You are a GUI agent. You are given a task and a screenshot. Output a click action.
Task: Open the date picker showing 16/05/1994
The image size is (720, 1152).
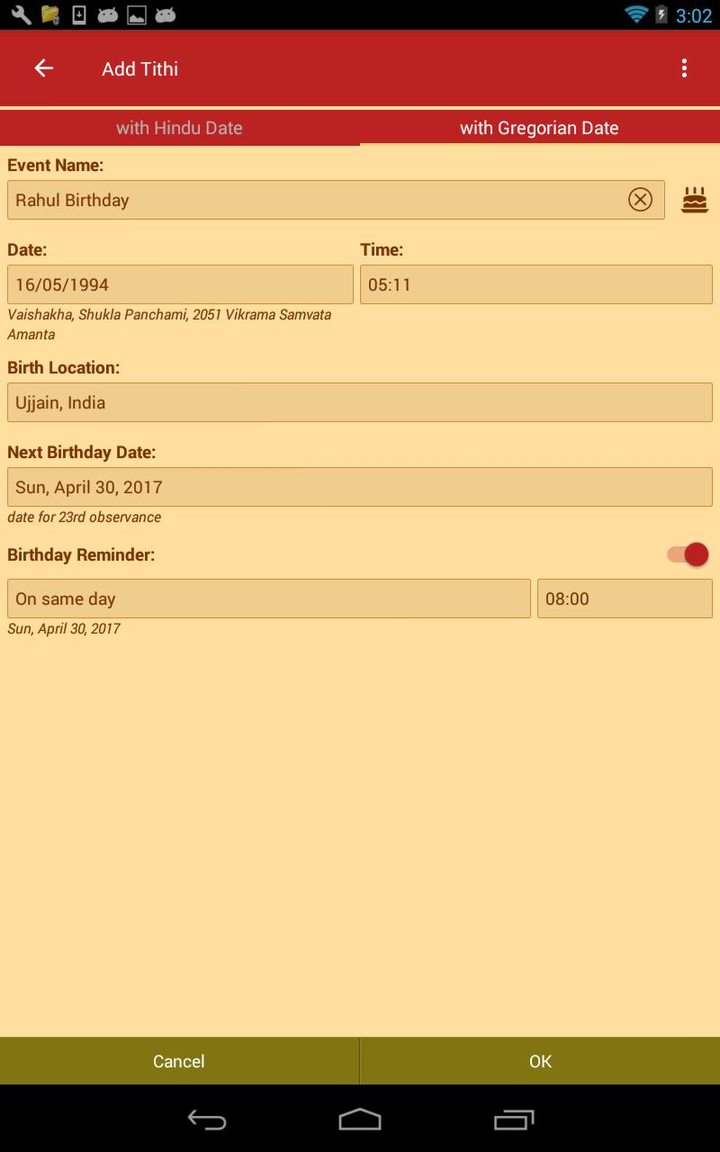pos(180,284)
